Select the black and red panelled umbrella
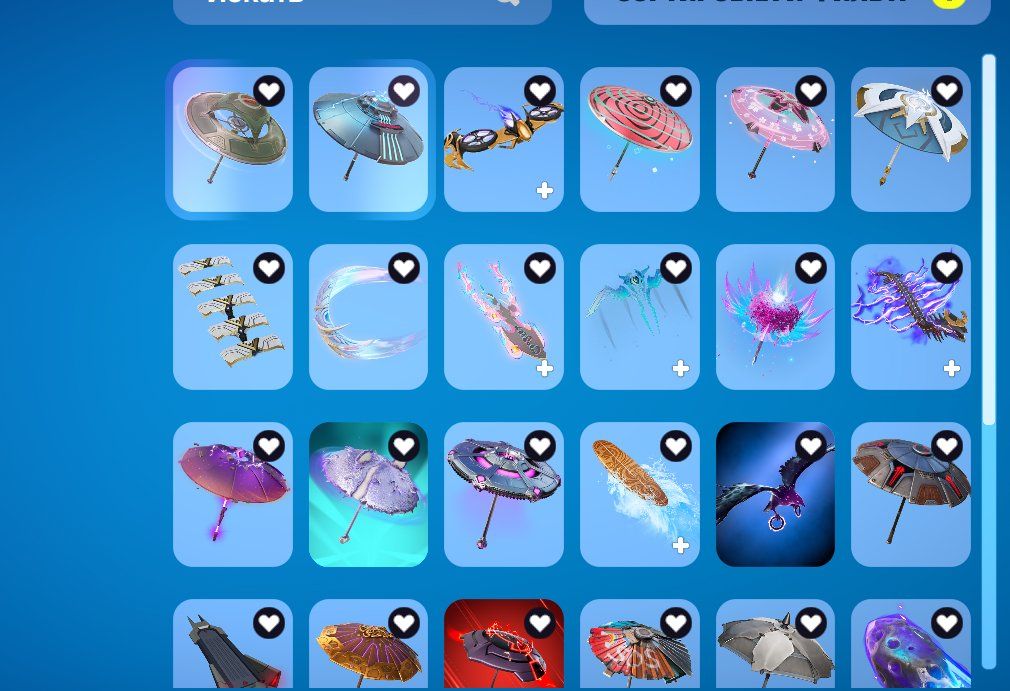 (x=909, y=496)
